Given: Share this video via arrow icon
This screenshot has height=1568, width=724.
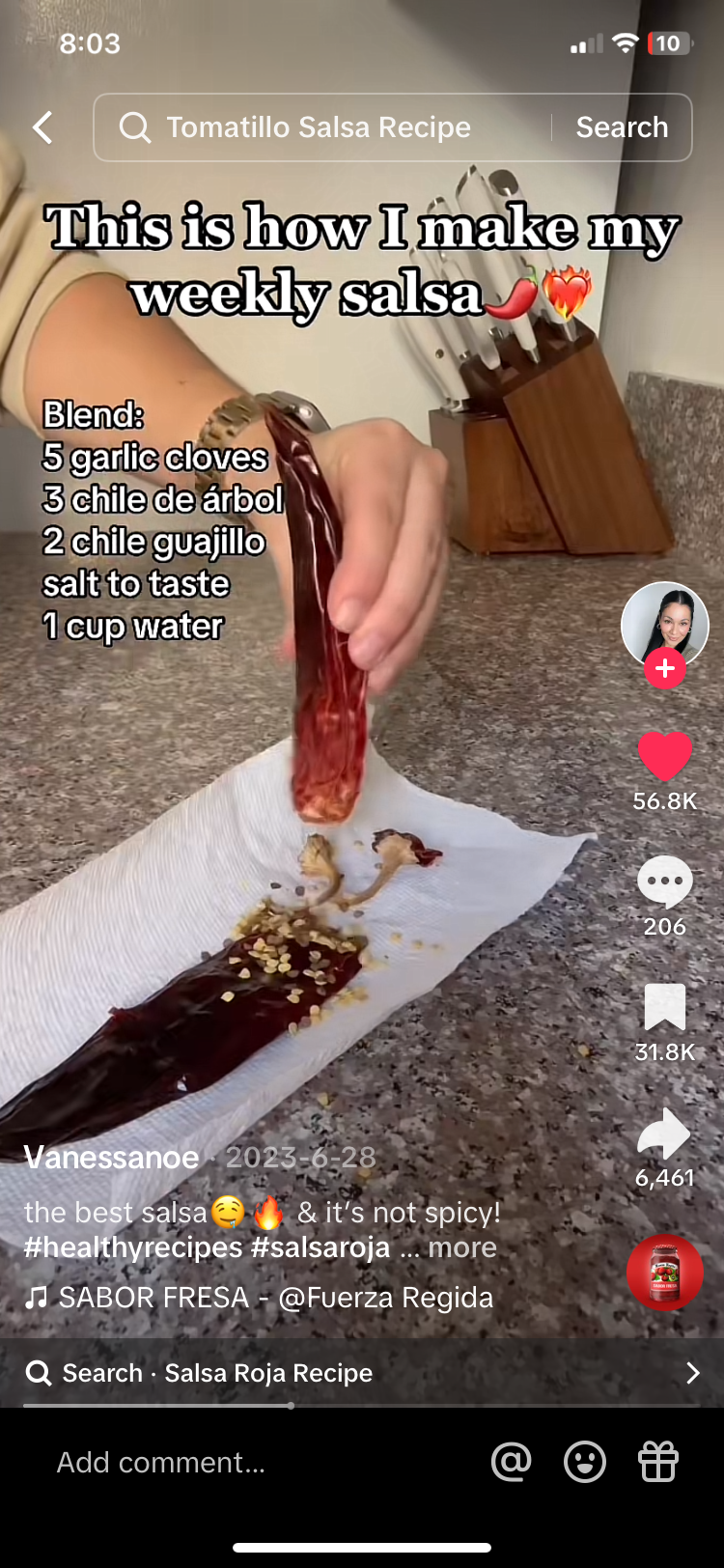Looking at the screenshot, I should click(664, 1134).
